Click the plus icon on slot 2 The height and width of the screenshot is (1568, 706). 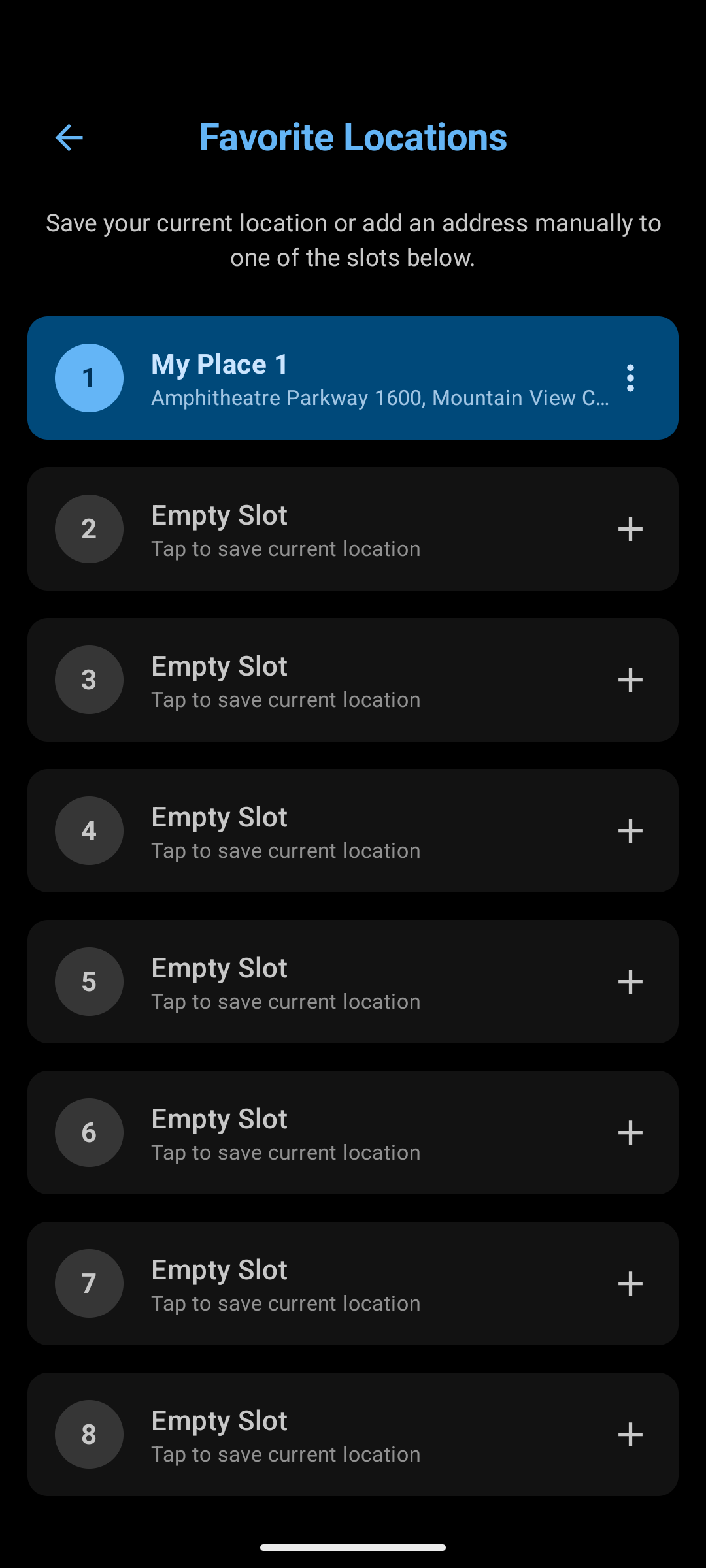coord(630,529)
